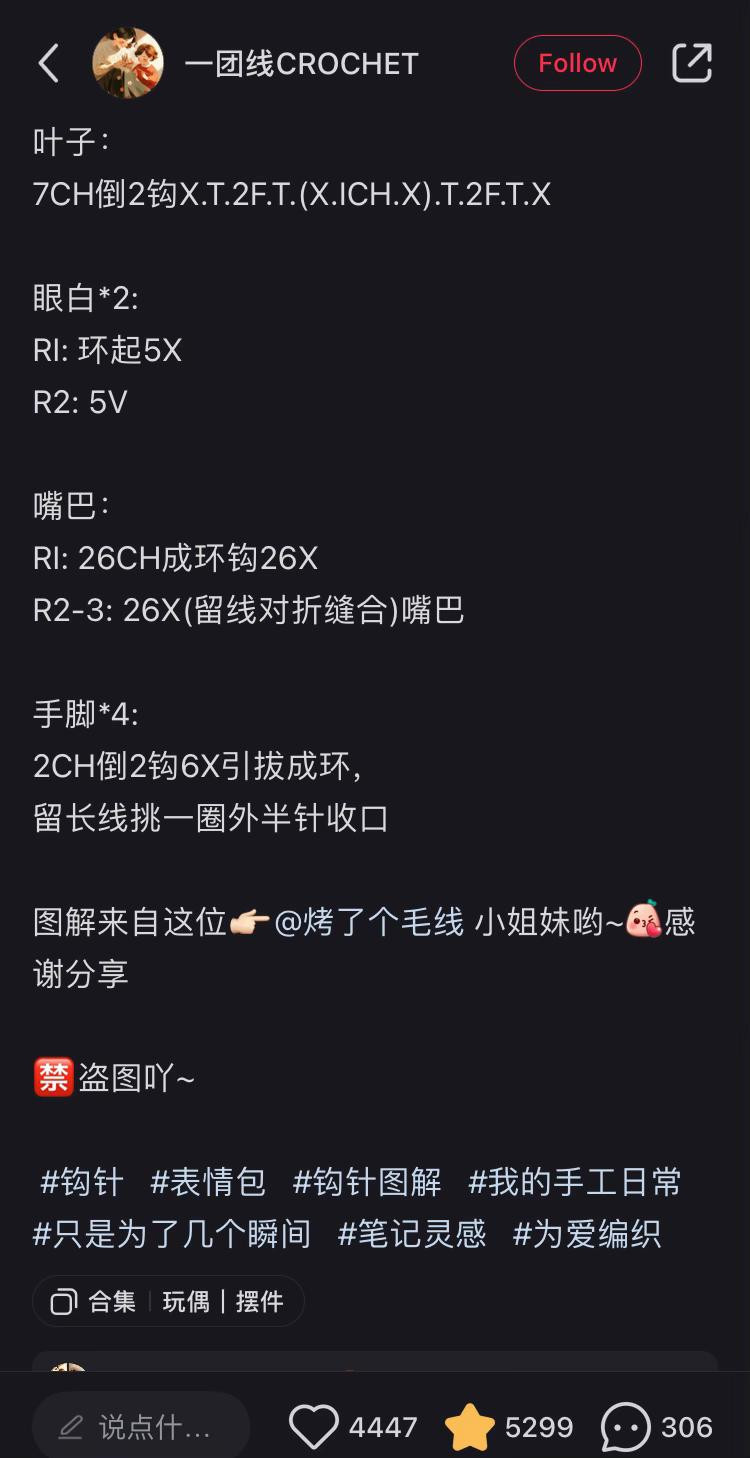Share this post
This screenshot has height=1458, width=750.
point(692,63)
